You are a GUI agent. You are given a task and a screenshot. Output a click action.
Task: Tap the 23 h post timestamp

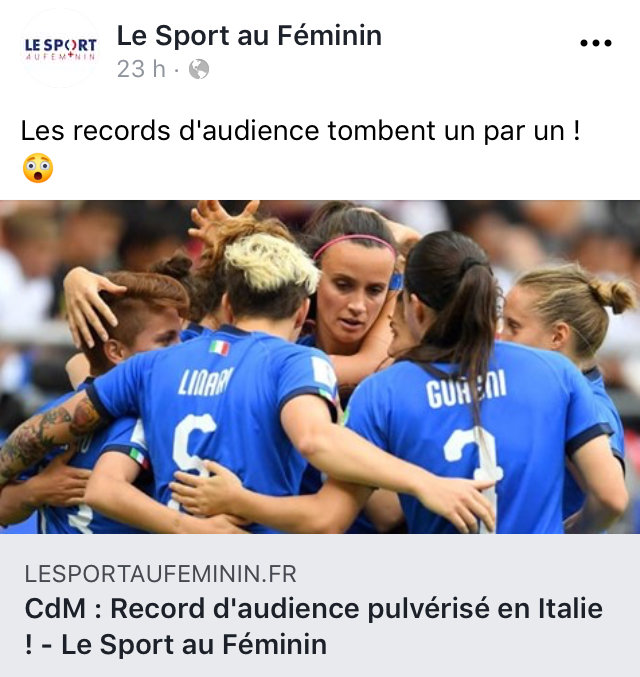click(140, 69)
